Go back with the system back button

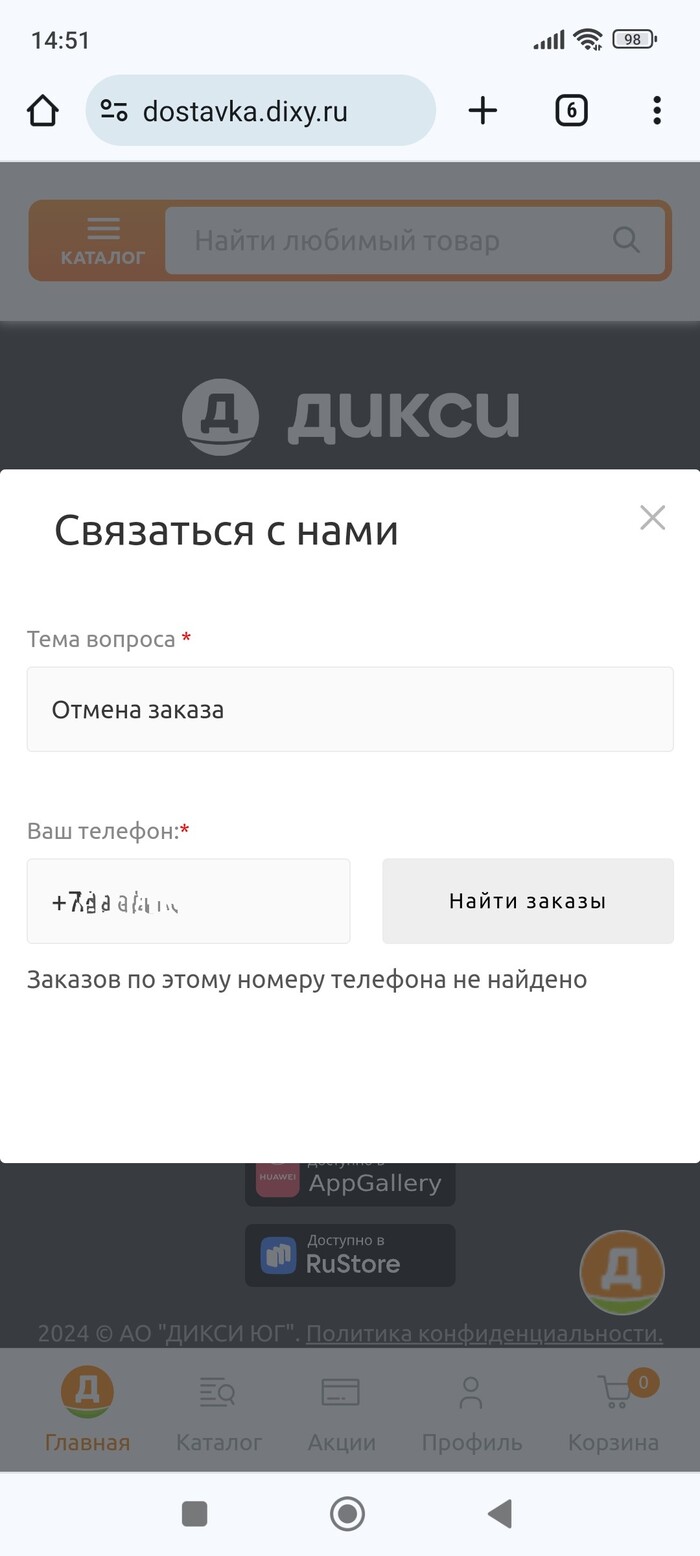coord(500,1514)
